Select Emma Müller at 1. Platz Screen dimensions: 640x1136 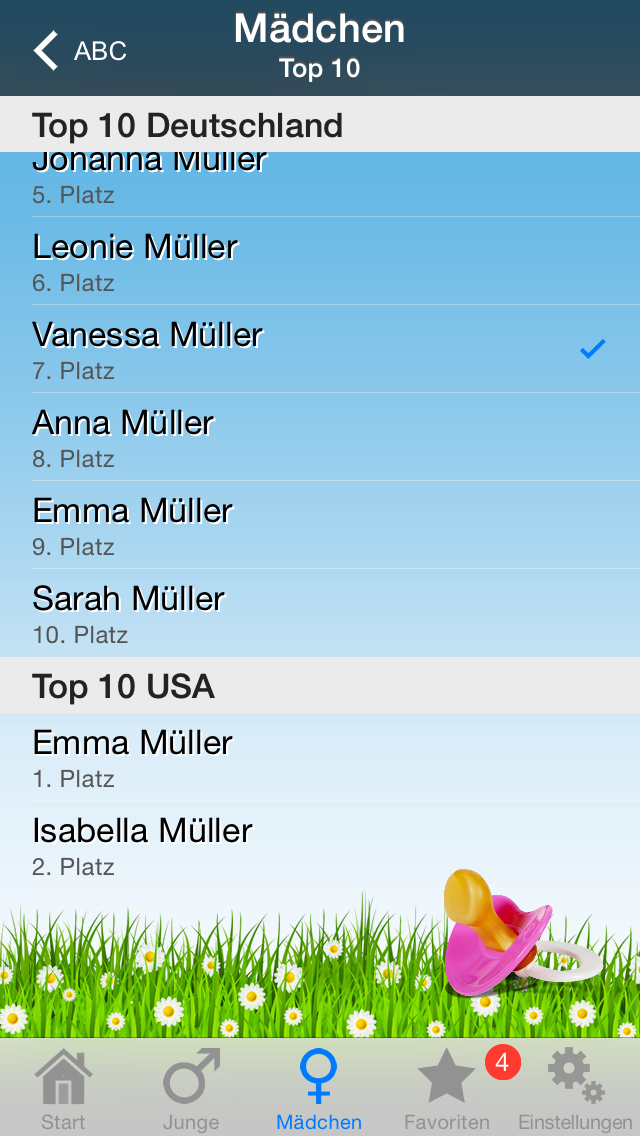[x=320, y=757]
